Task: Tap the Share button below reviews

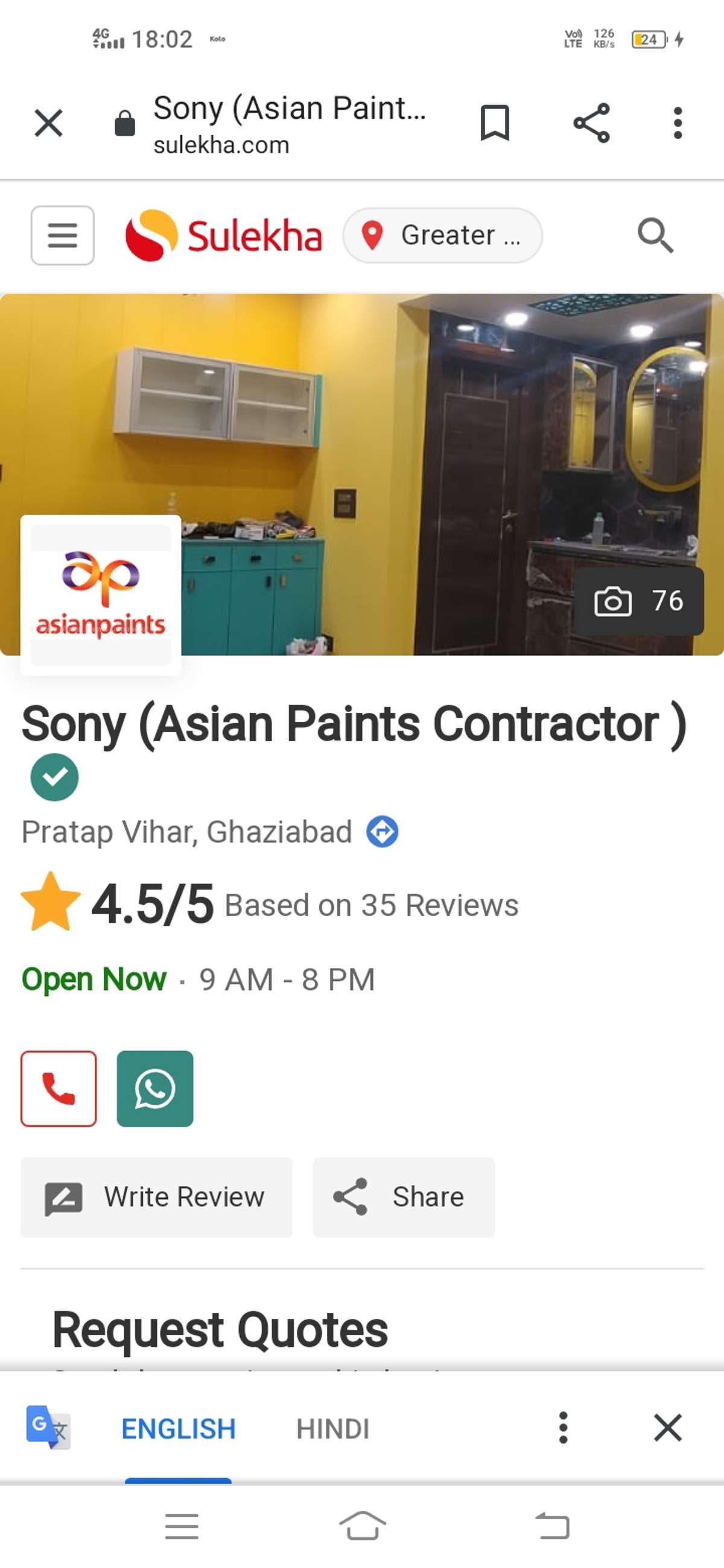Action: 403,1197
